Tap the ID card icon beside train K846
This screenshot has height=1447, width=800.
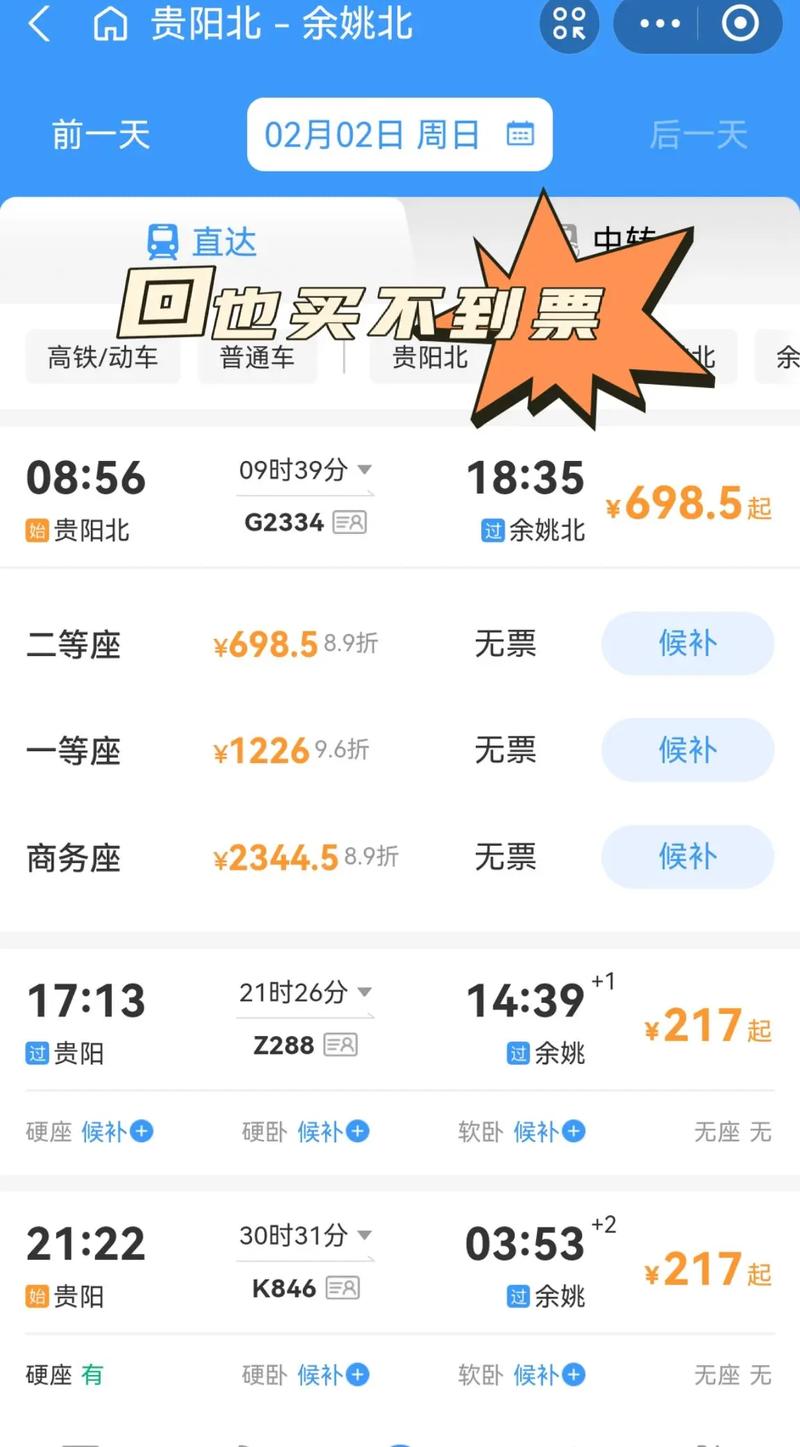(340, 1288)
